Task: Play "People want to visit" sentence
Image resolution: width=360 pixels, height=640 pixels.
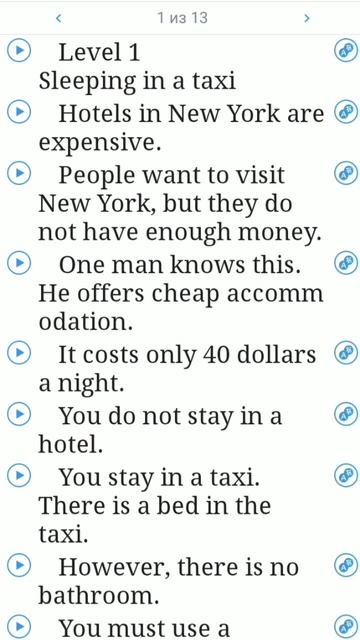Action: (19, 173)
